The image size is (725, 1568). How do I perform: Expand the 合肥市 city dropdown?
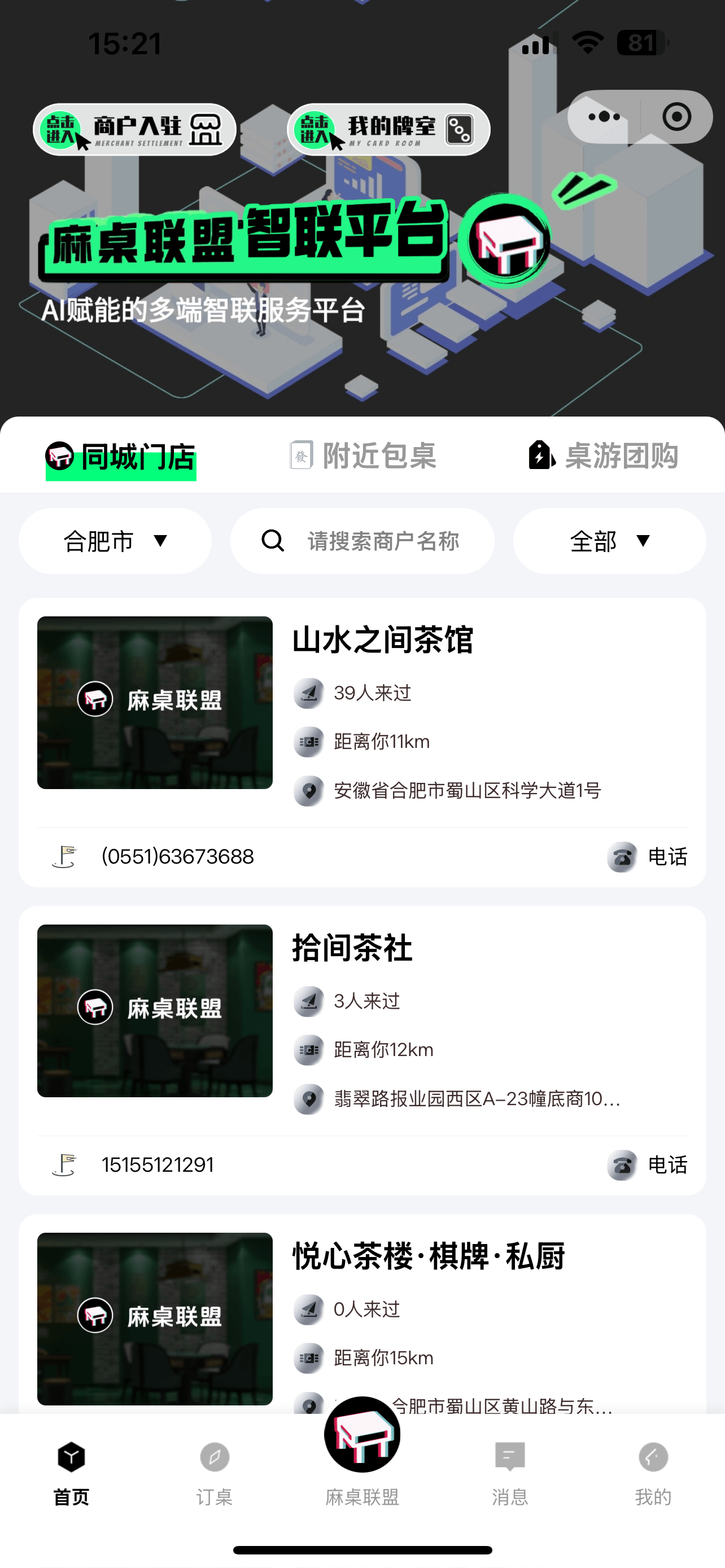(115, 541)
